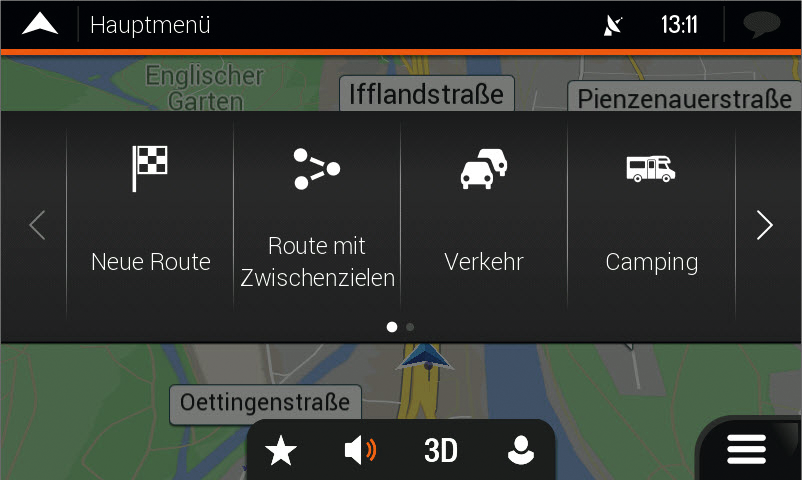
Task: Open the Neue Route menu item
Action: pos(150,215)
